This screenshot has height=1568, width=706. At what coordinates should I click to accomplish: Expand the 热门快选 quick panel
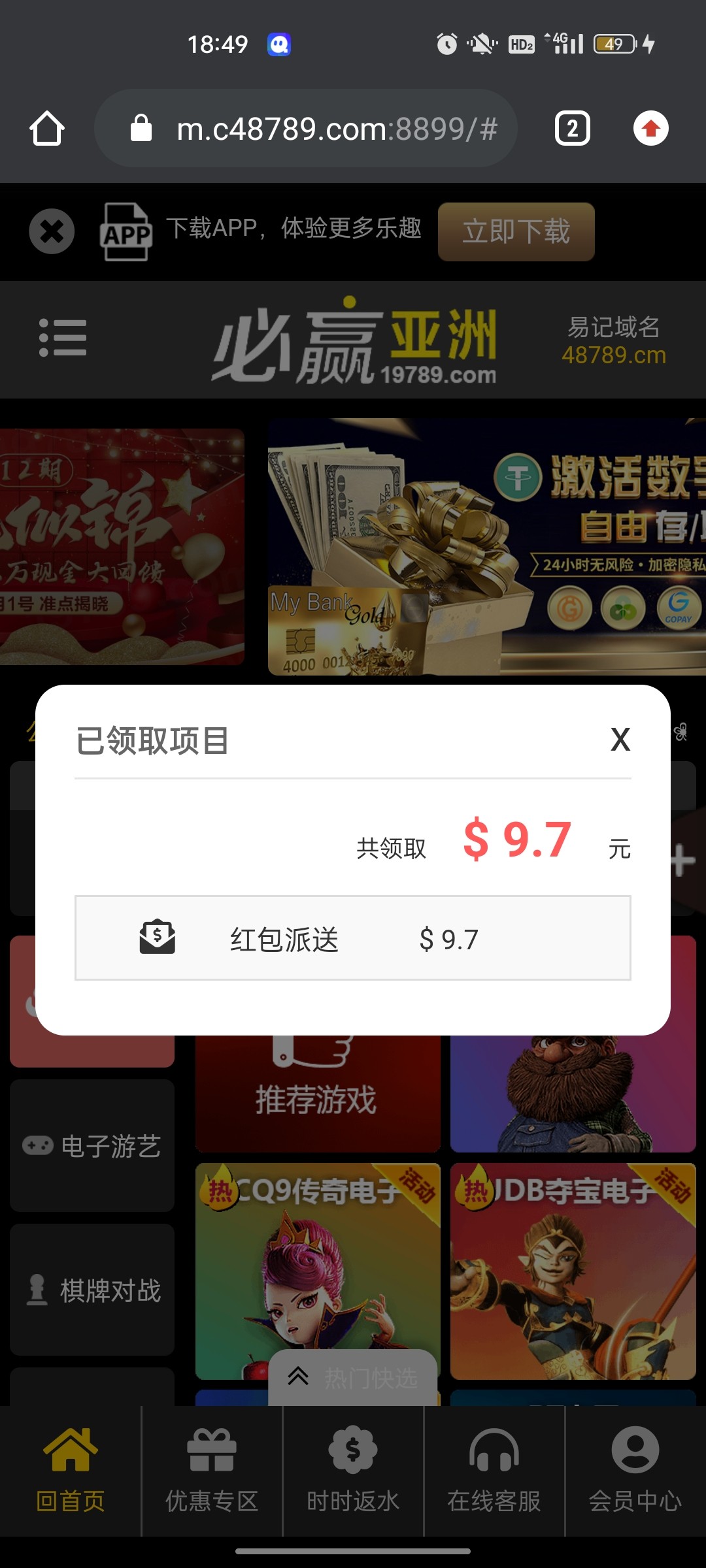[353, 1377]
